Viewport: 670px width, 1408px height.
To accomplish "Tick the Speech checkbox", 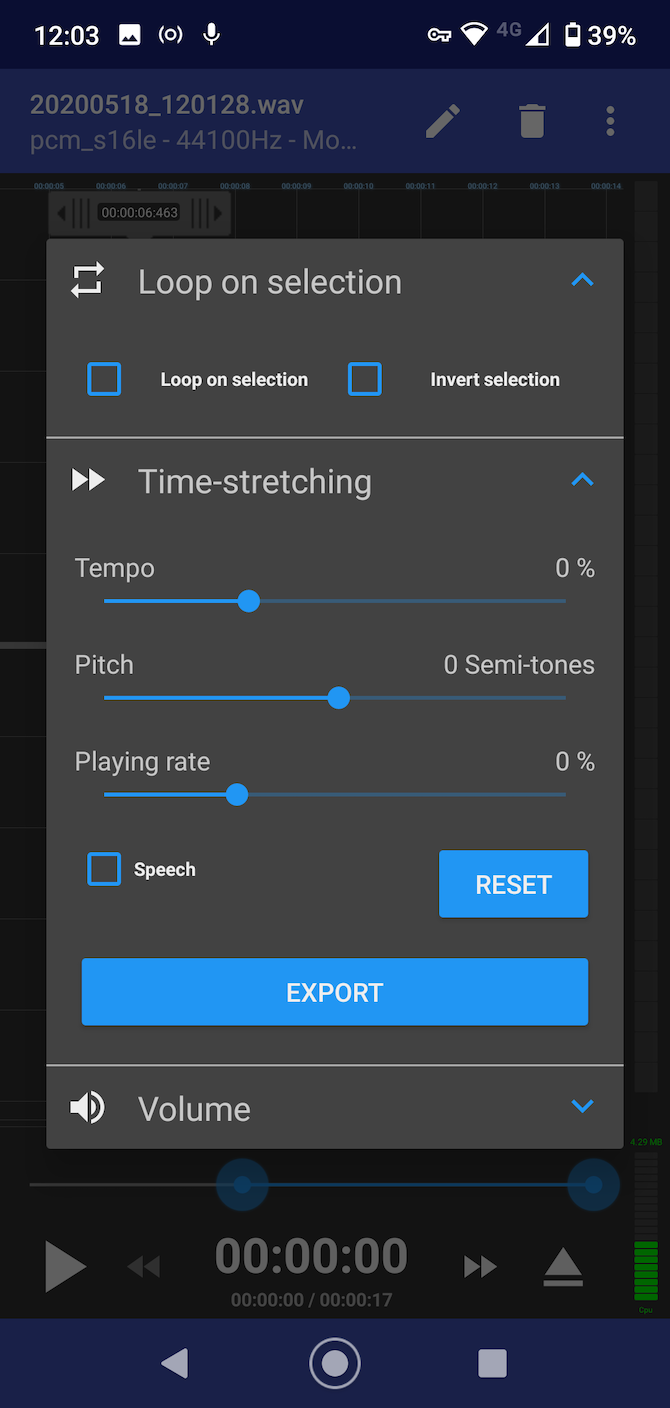I will point(105,869).
